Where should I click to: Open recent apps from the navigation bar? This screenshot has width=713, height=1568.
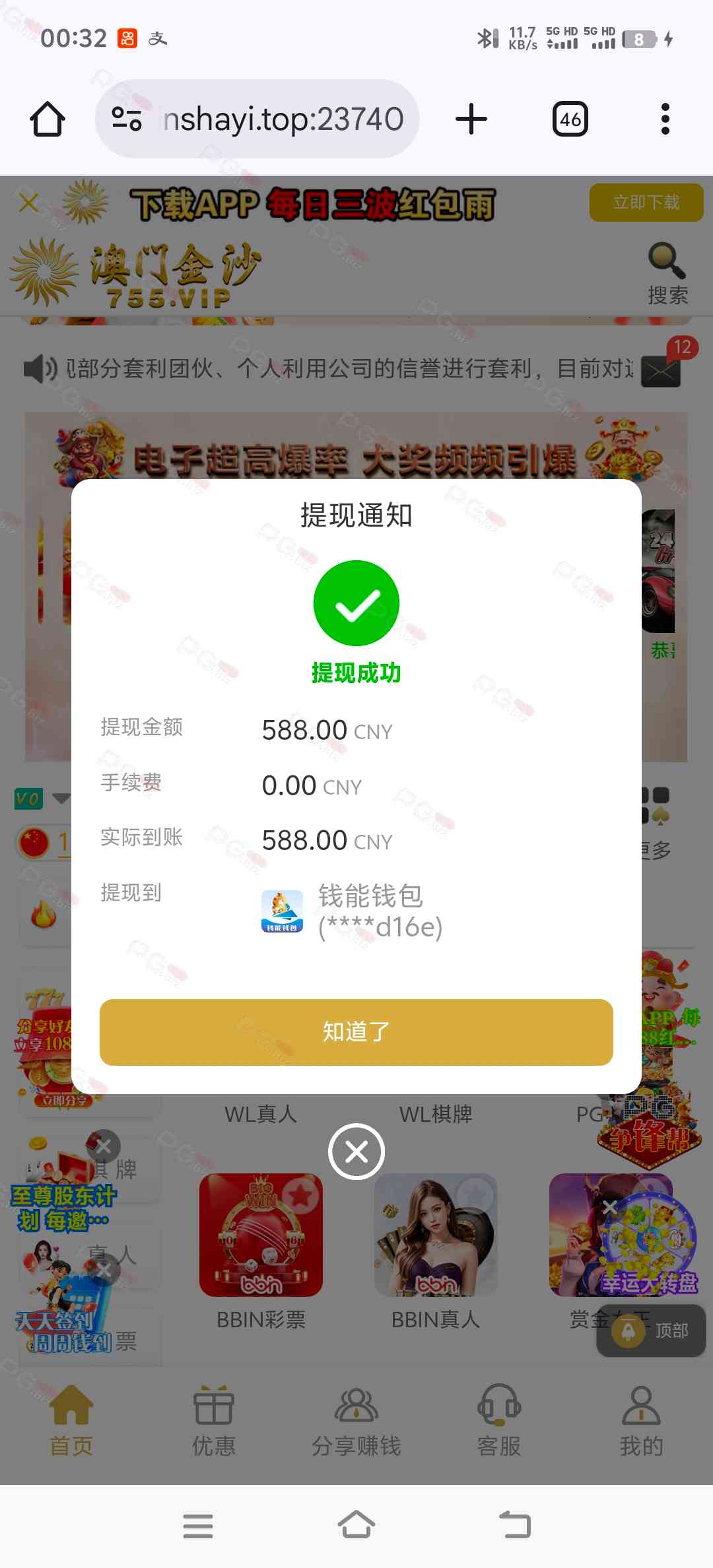tap(198, 1526)
